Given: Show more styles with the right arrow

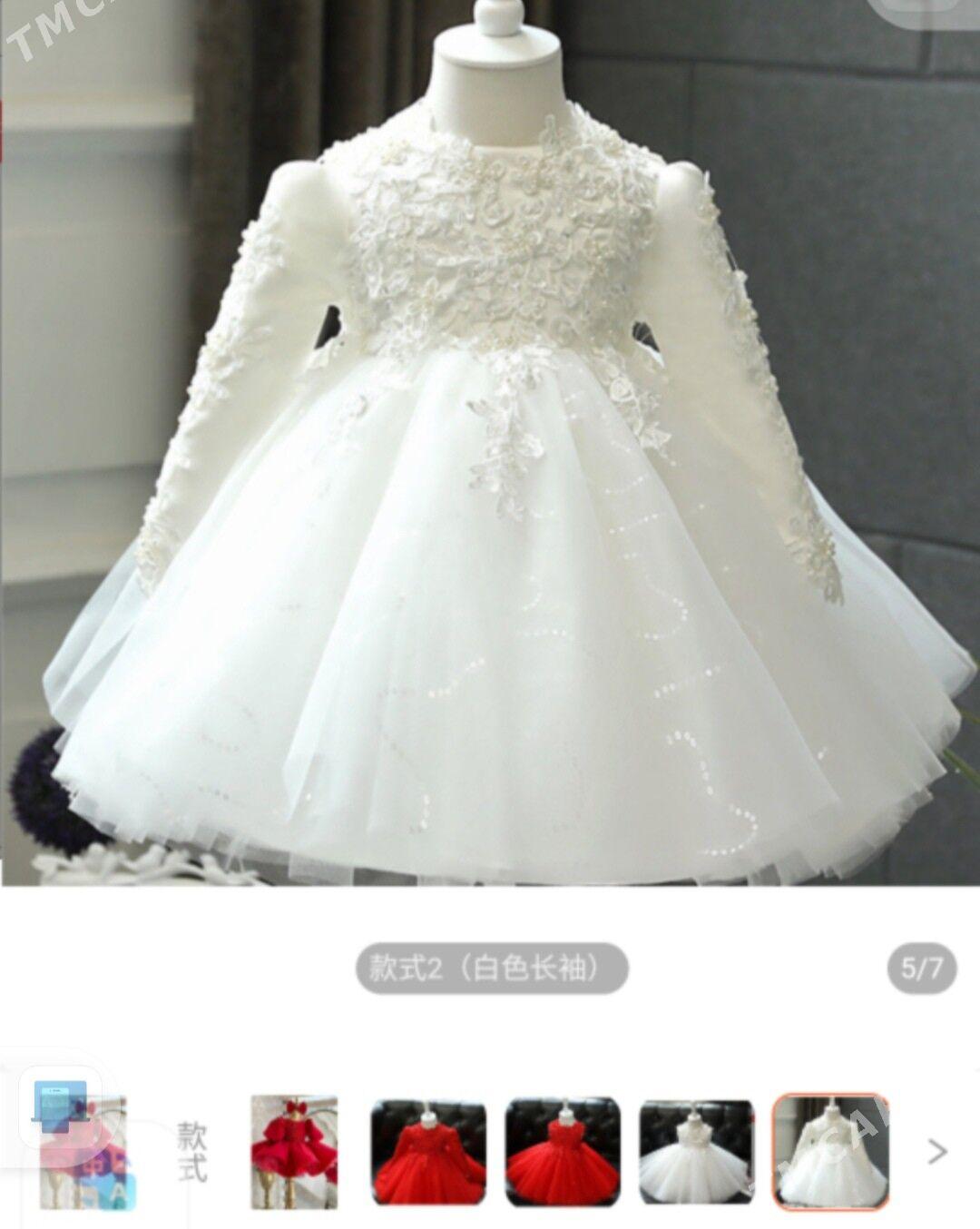Looking at the screenshot, I should point(936,1152).
